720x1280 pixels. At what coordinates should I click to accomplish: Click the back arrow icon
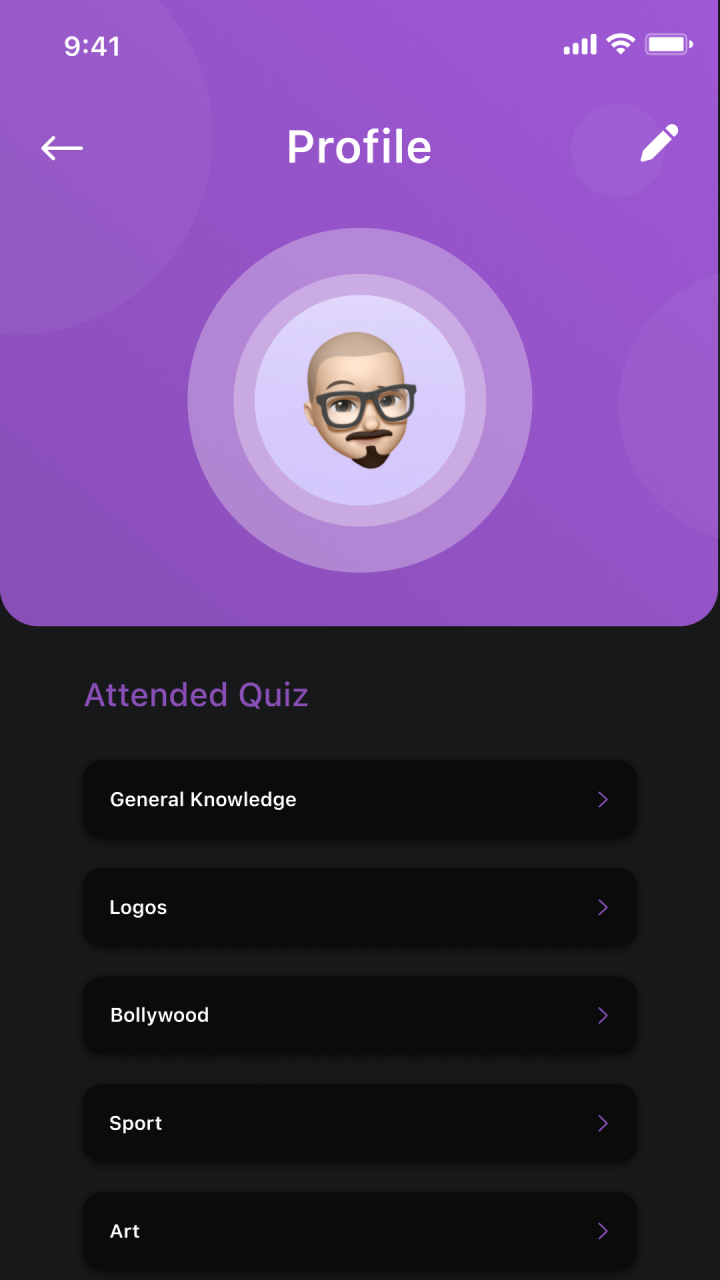coord(61,148)
